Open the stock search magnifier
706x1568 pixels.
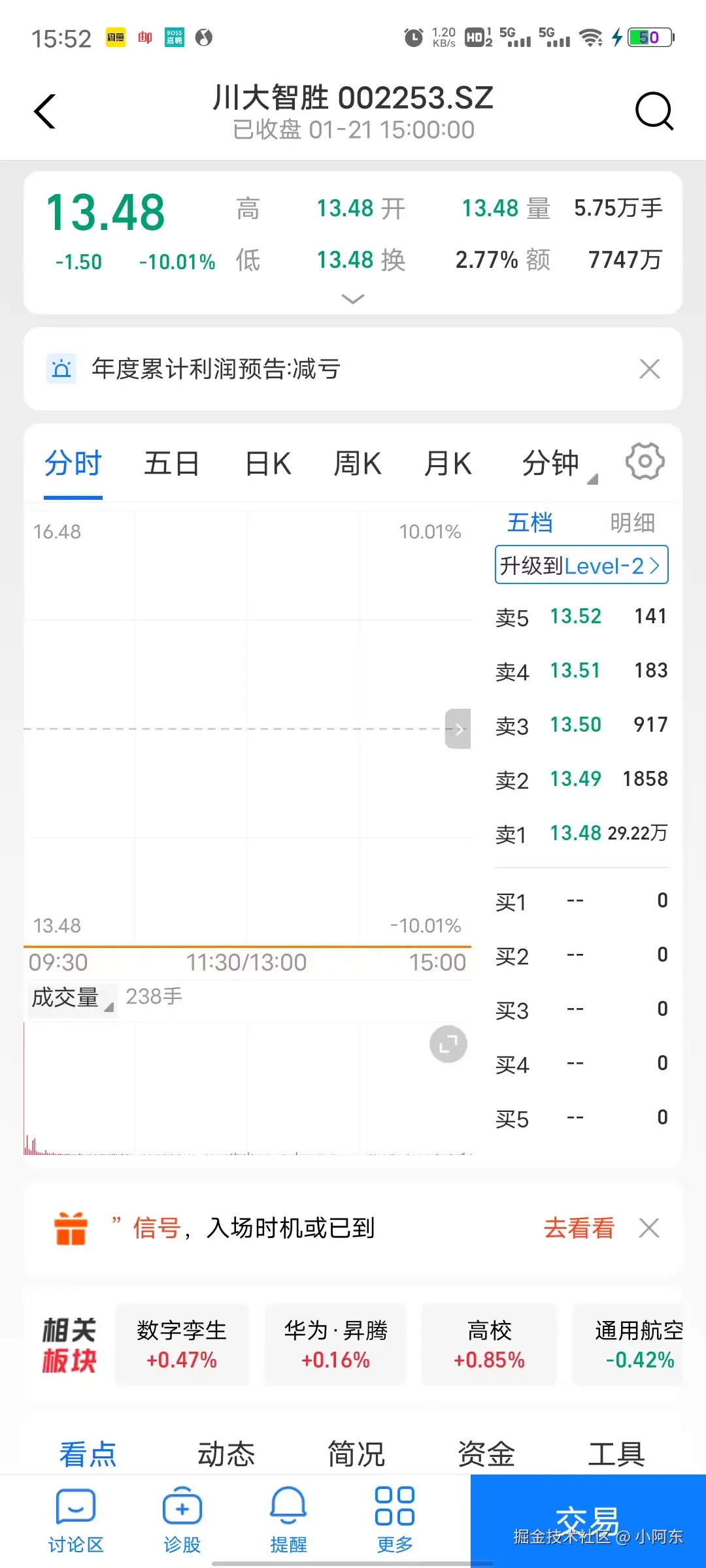(x=654, y=111)
